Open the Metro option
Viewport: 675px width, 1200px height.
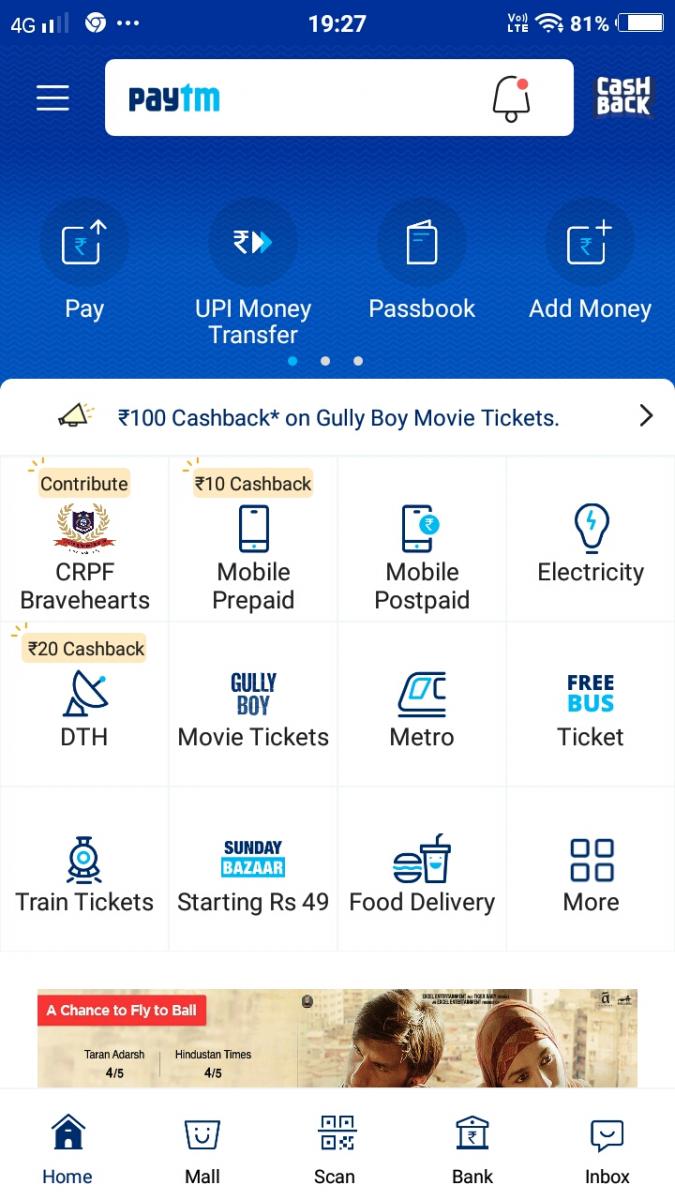pyautogui.click(x=422, y=704)
